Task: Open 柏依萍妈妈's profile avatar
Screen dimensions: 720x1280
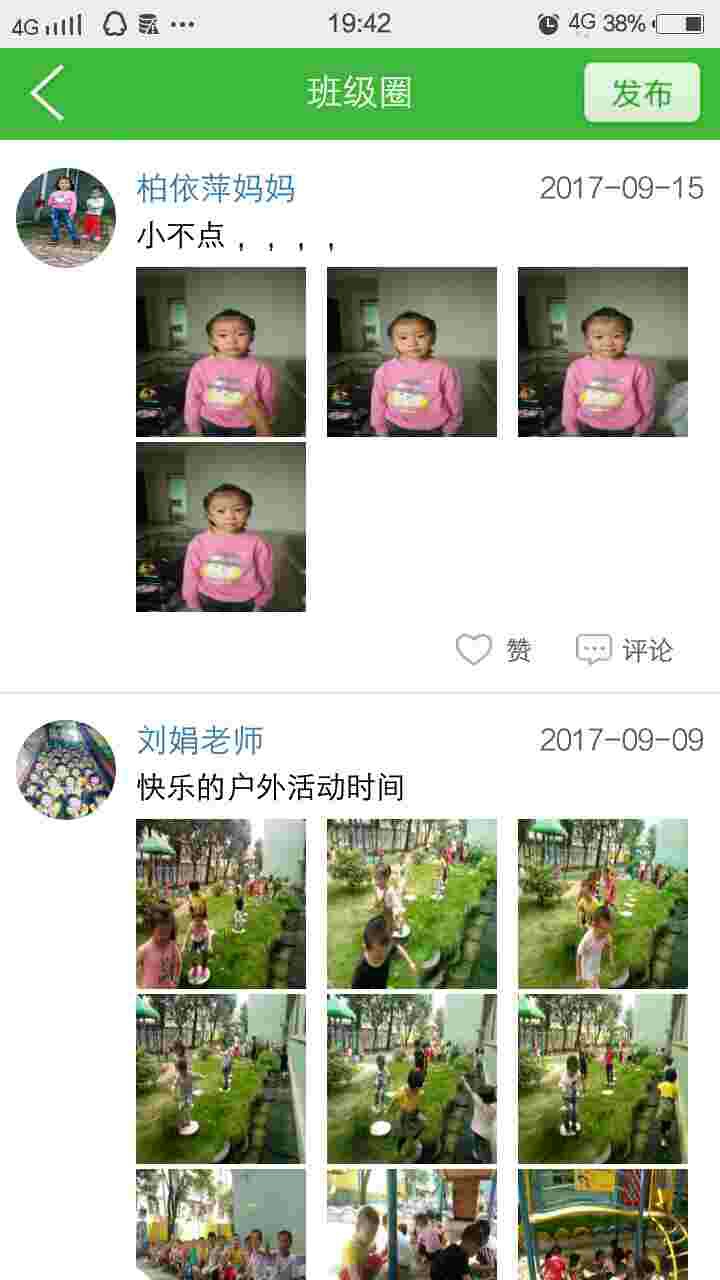Action: 66,218
